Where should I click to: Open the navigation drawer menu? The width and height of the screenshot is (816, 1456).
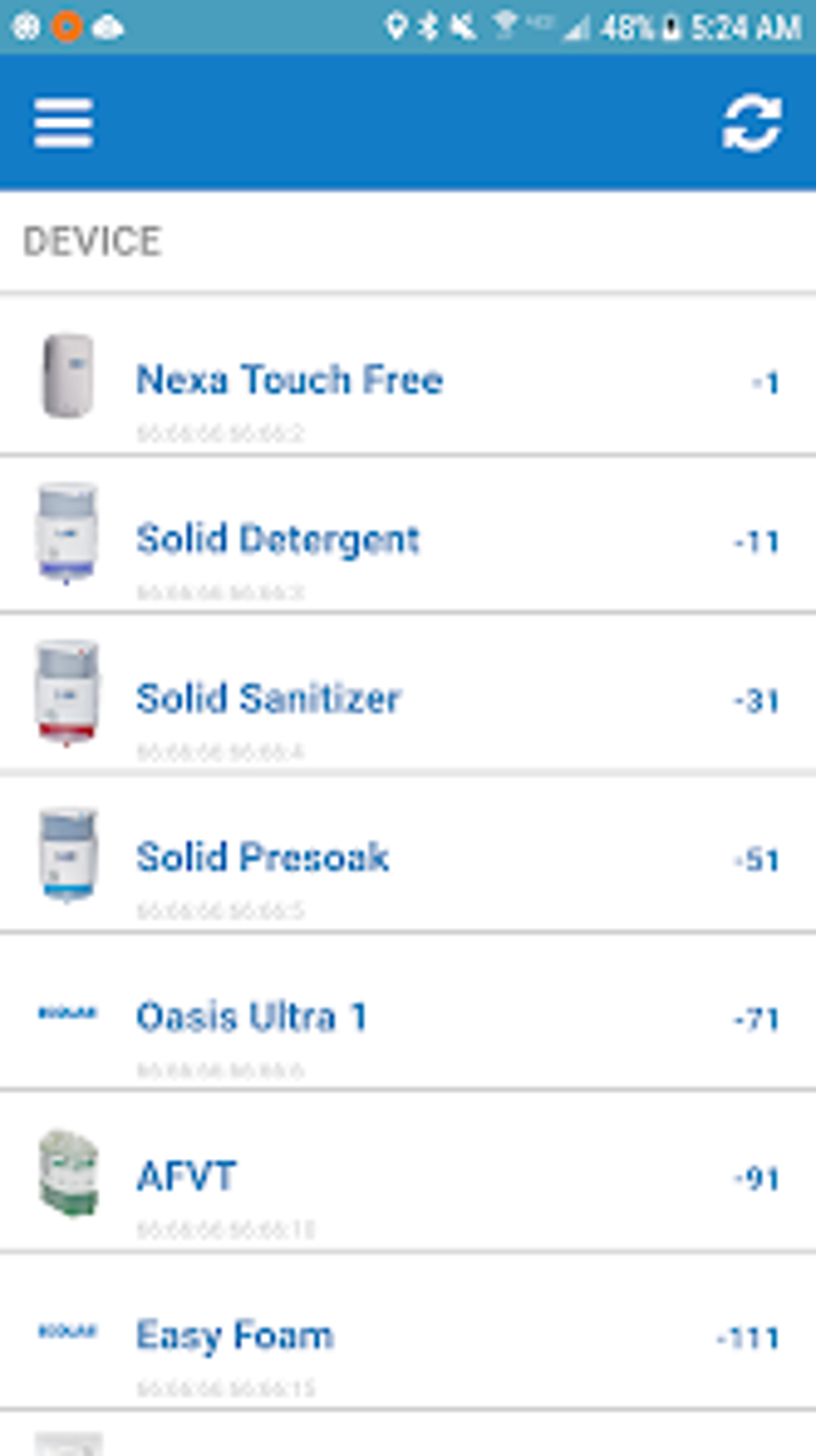(66, 122)
